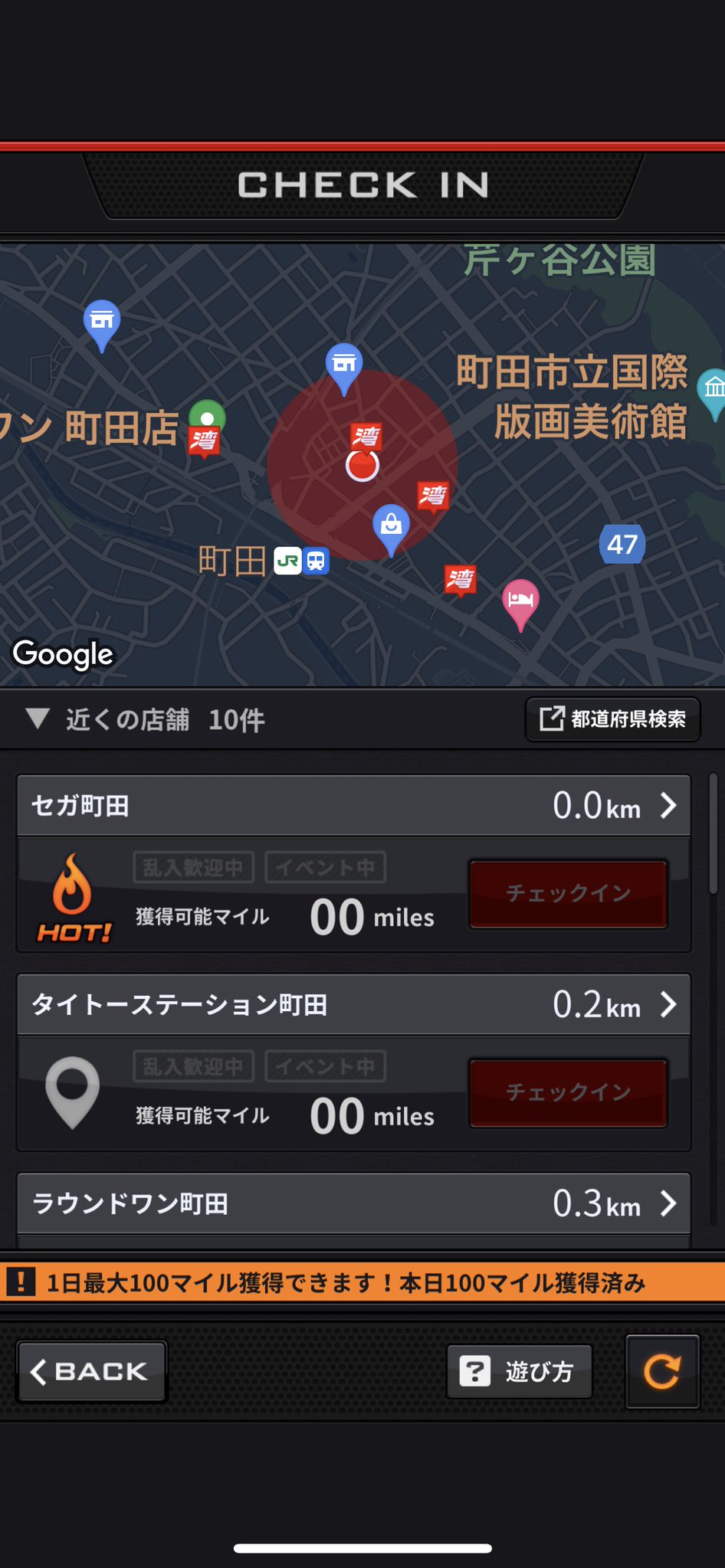Check in at セガ町田

[568, 894]
